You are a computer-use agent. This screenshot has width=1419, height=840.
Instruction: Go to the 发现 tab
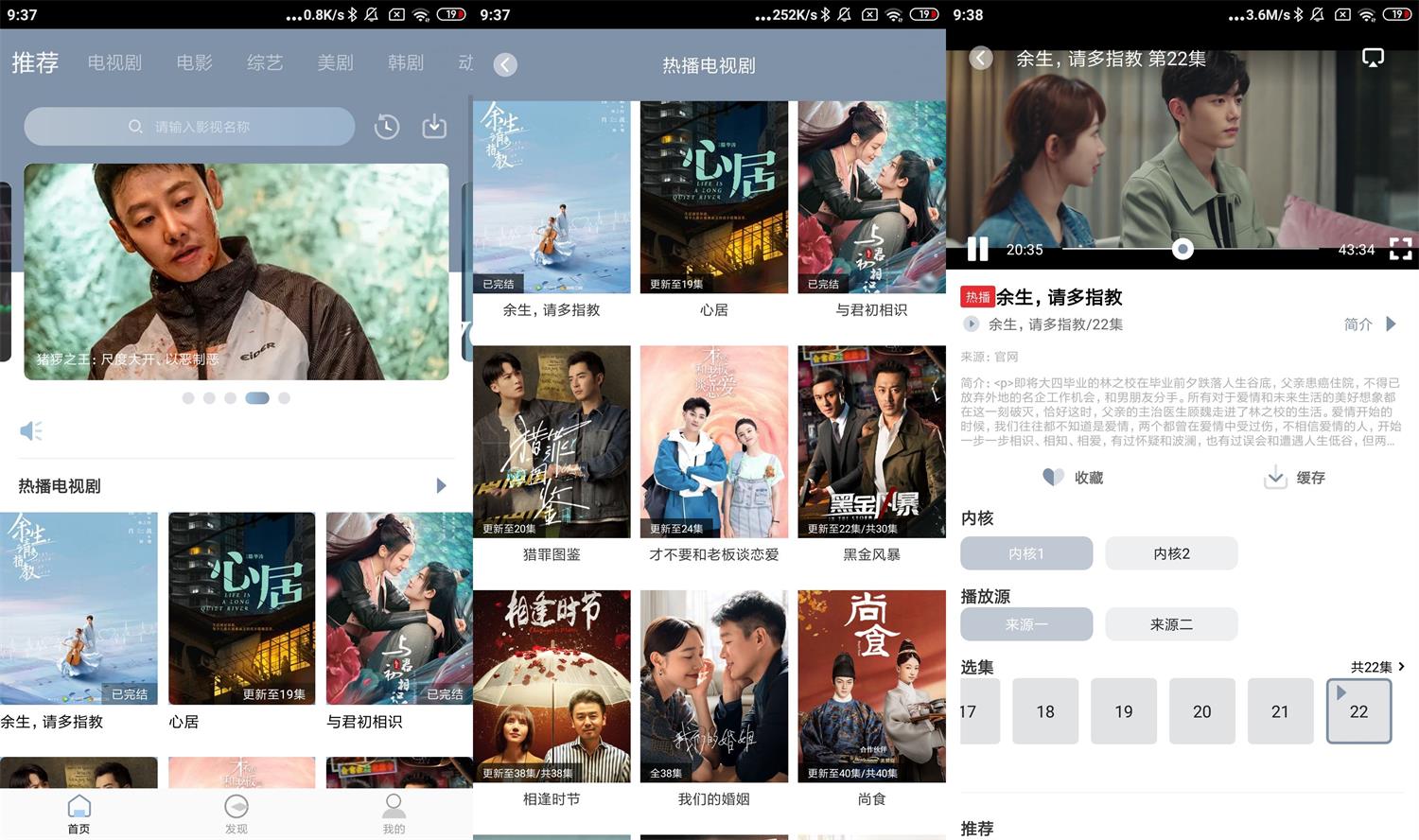(x=236, y=814)
